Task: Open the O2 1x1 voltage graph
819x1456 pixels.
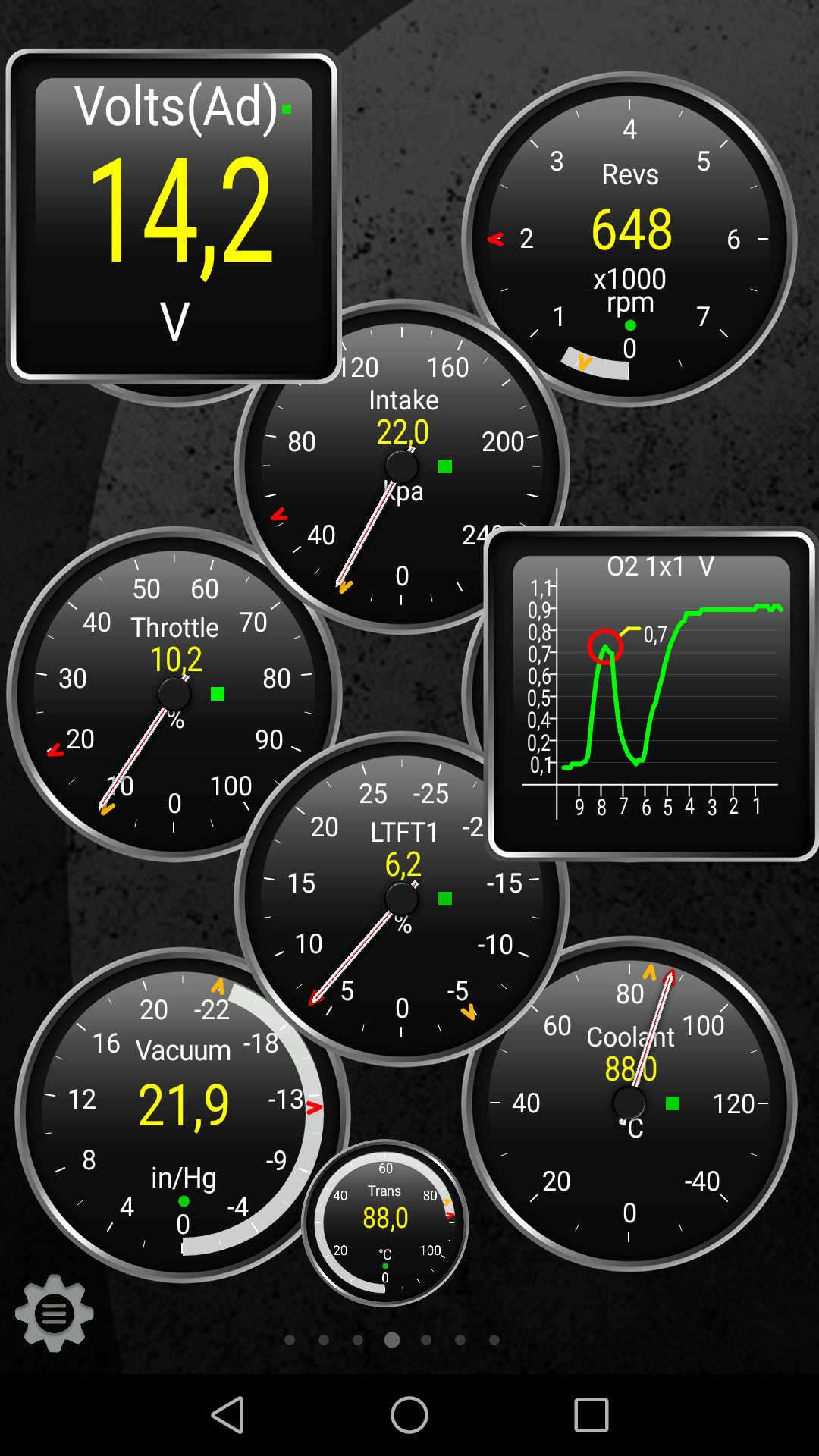Action: click(652, 694)
